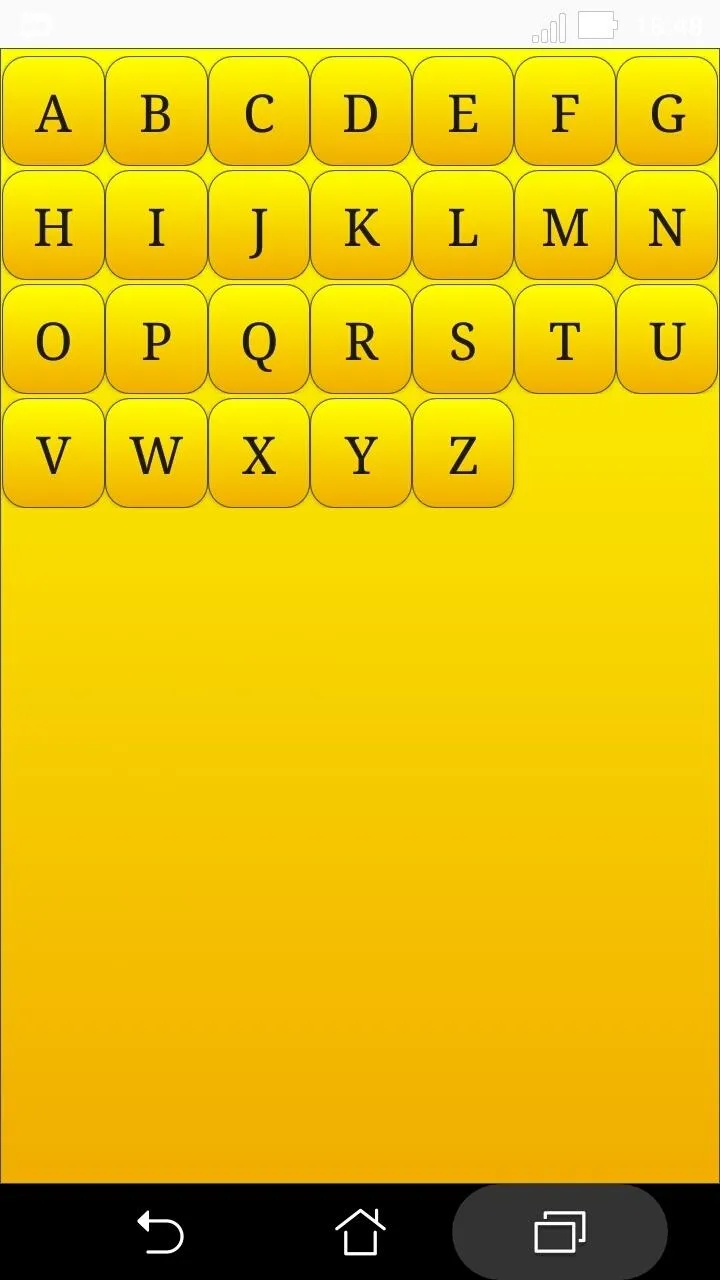Image resolution: width=720 pixels, height=1280 pixels.
Task: Select the letter O tile
Action: point(53,339)
